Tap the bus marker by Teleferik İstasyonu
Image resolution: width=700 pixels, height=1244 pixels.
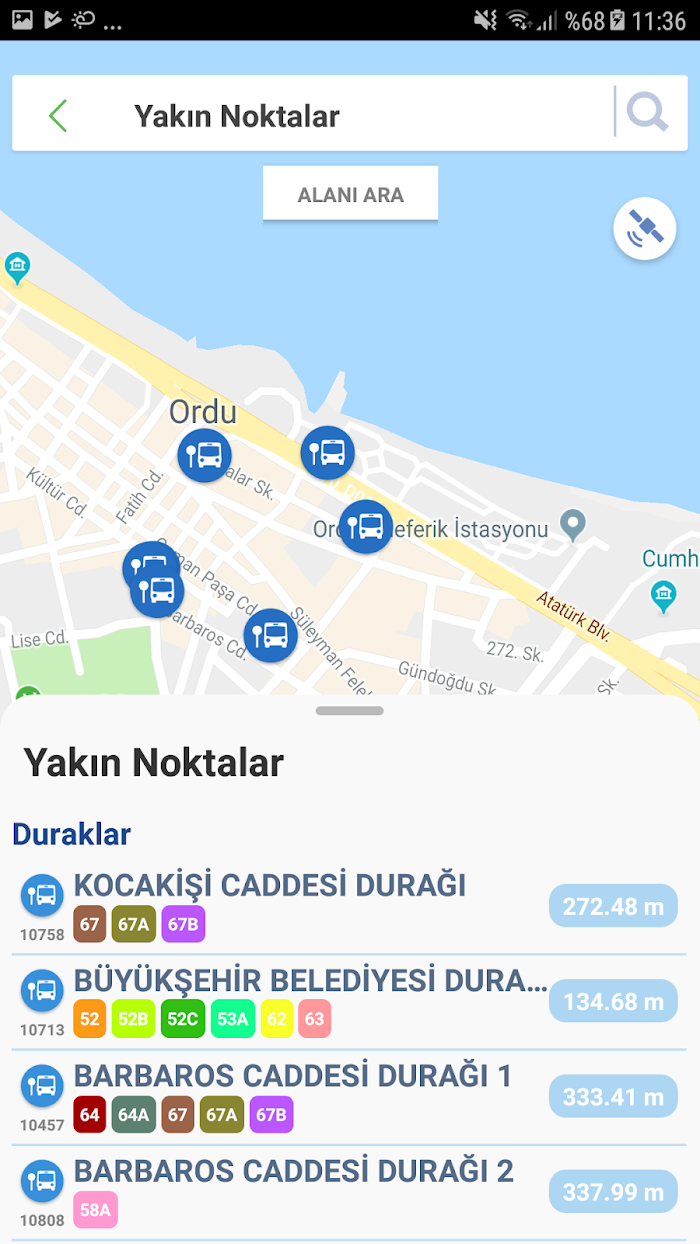pyautogui.click(x=365, y=526)
